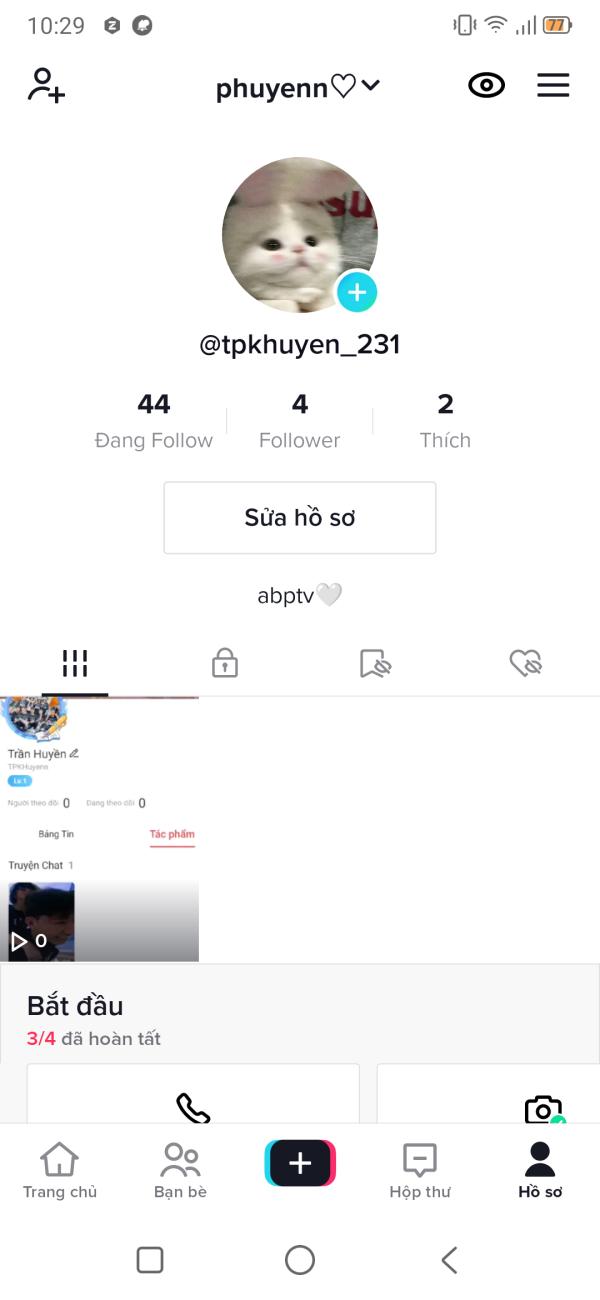Switch to the private videos lock tab
This screenshot has height=1300, width=600.
(x=225, y=663)
